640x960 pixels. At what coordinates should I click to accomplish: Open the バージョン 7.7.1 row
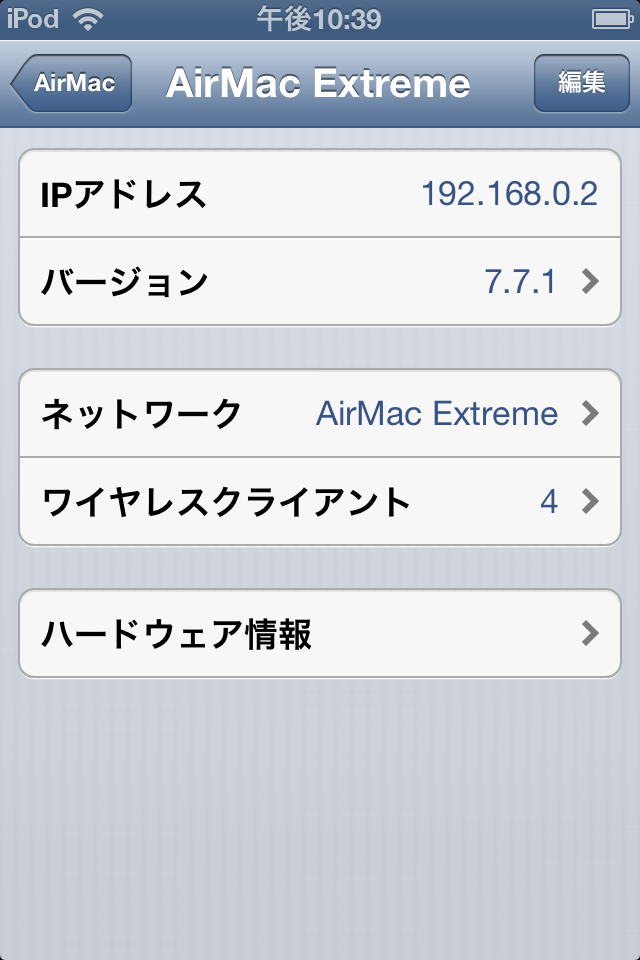(320, 282)
